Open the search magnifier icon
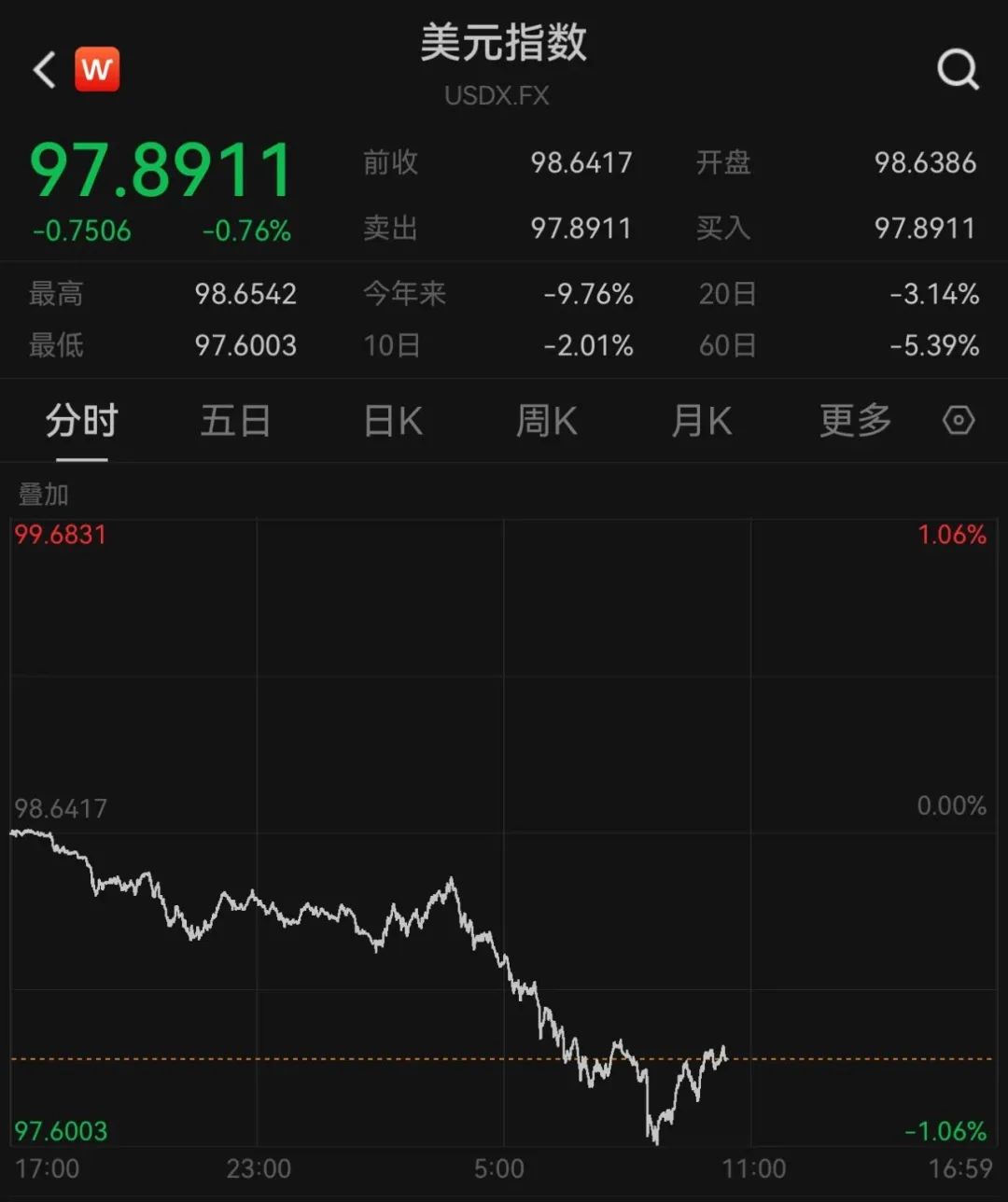Screen dimensions: 1008x1202 [x=958, y=69]
